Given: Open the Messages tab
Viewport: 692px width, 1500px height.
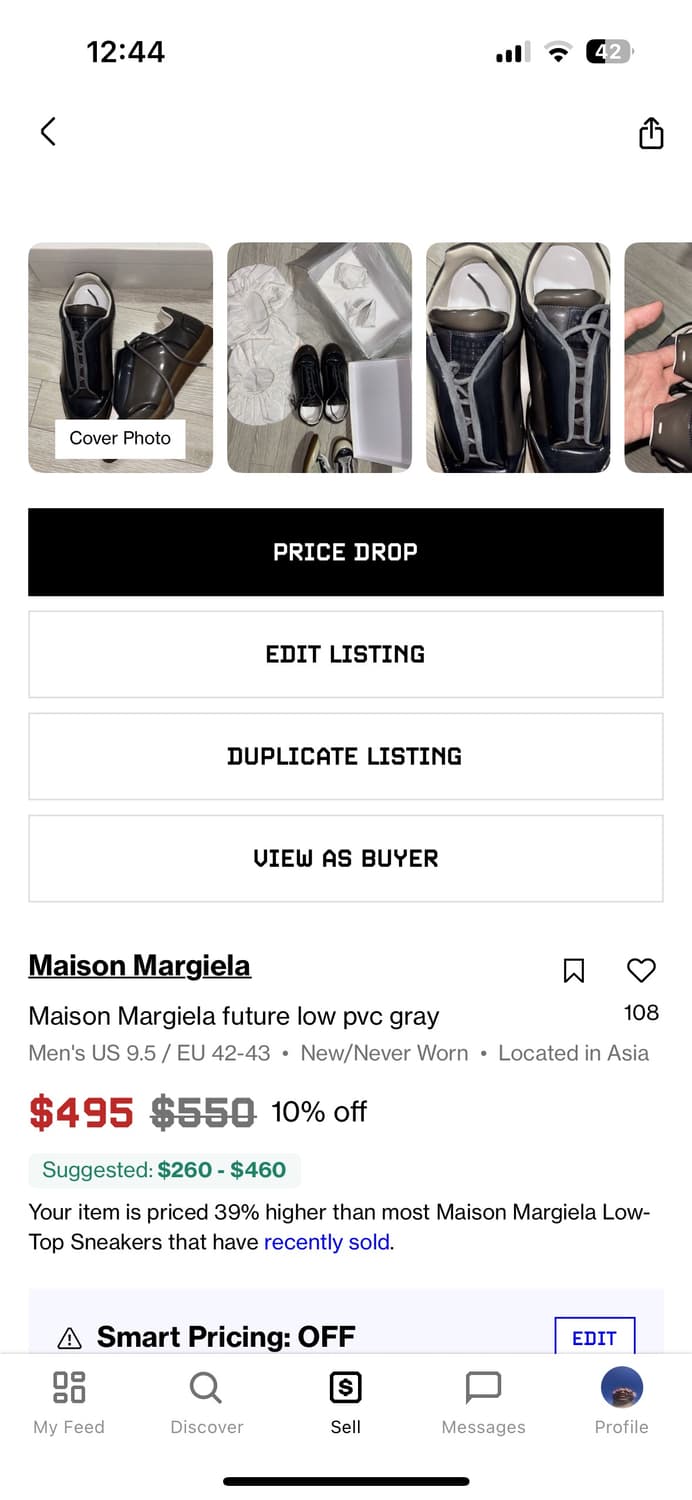Looking at the screenshot, I should [483, 1402].
